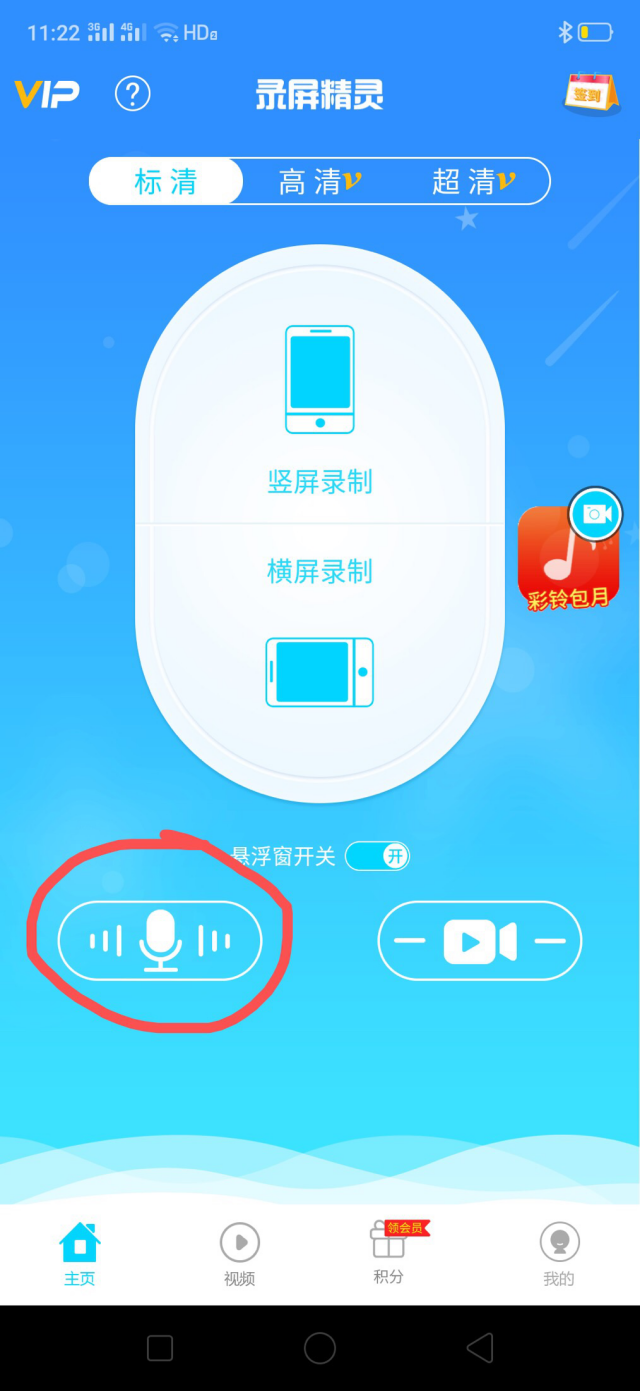Open the system recent apps view
The width and height of the screenshot is (640, 1391).
click(x=160, y=1348)
